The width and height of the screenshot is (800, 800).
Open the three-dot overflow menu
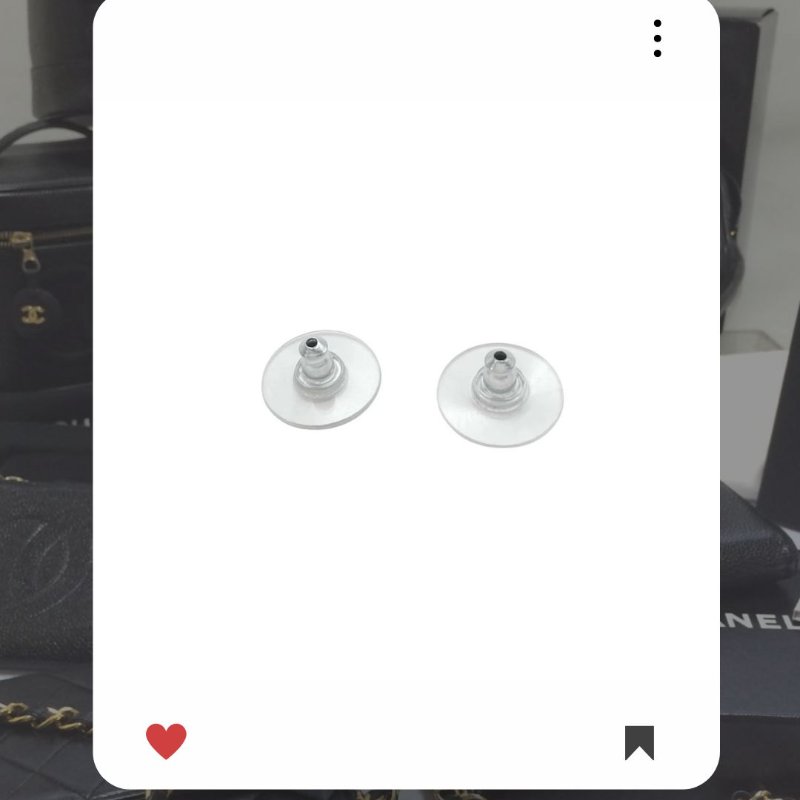tap(657, 38)
